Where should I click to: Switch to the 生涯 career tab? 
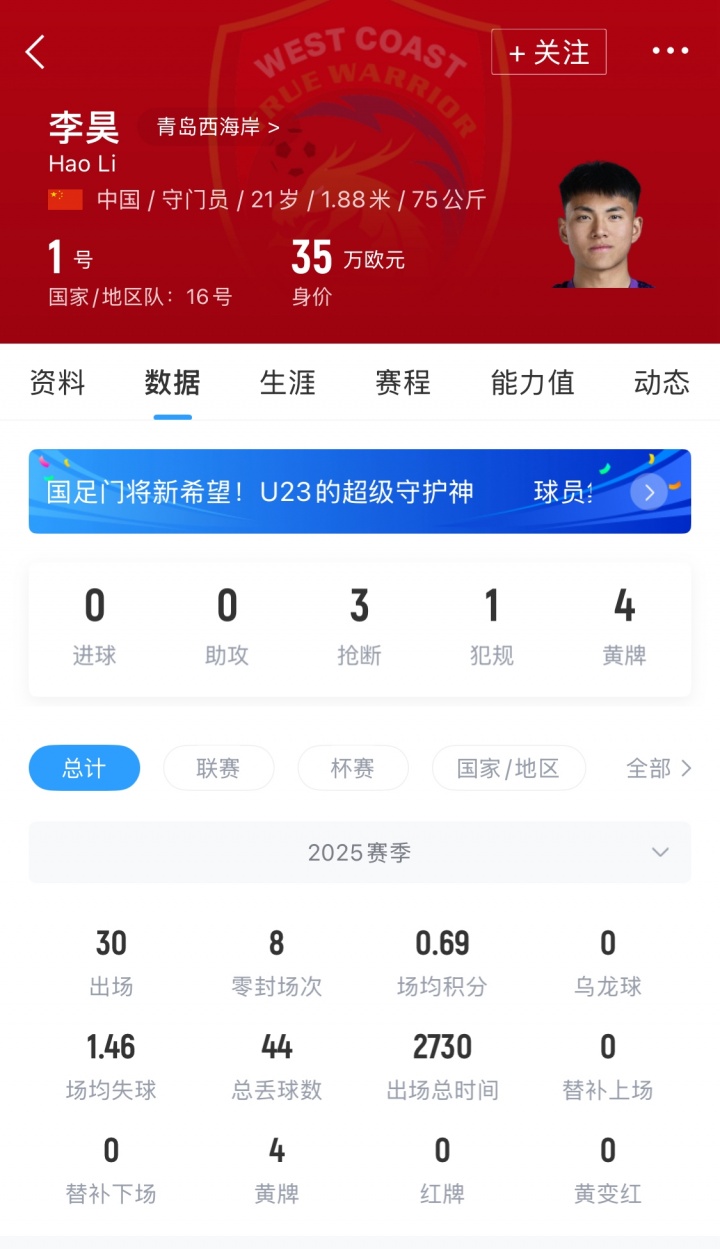tap(288, 383)
